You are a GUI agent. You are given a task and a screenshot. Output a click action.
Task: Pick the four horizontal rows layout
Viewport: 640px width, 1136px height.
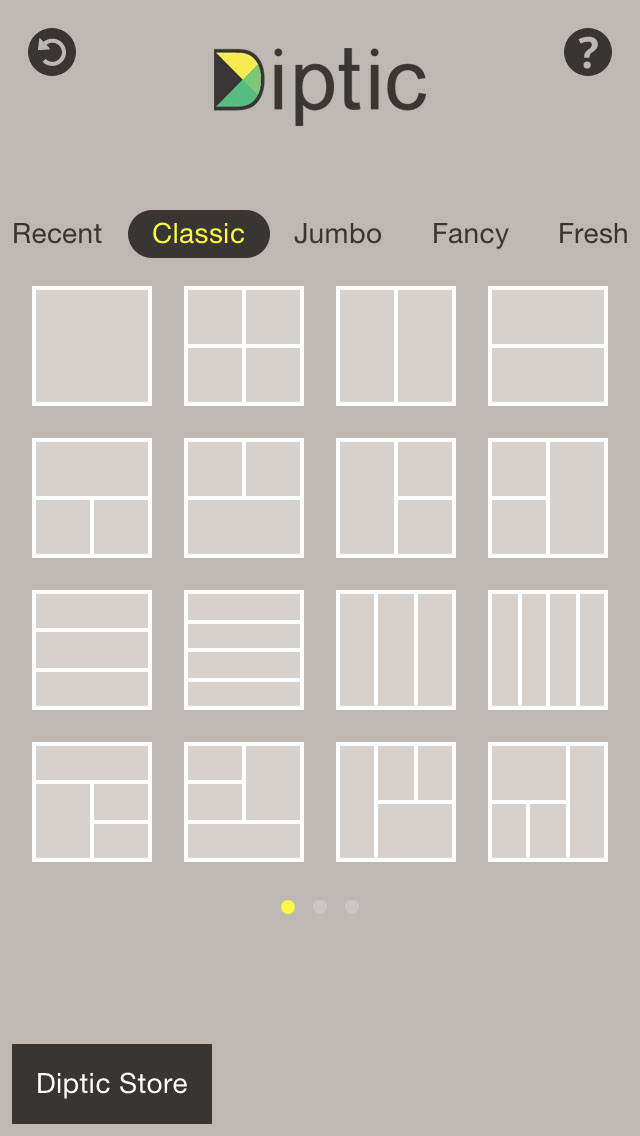[244, 650]
